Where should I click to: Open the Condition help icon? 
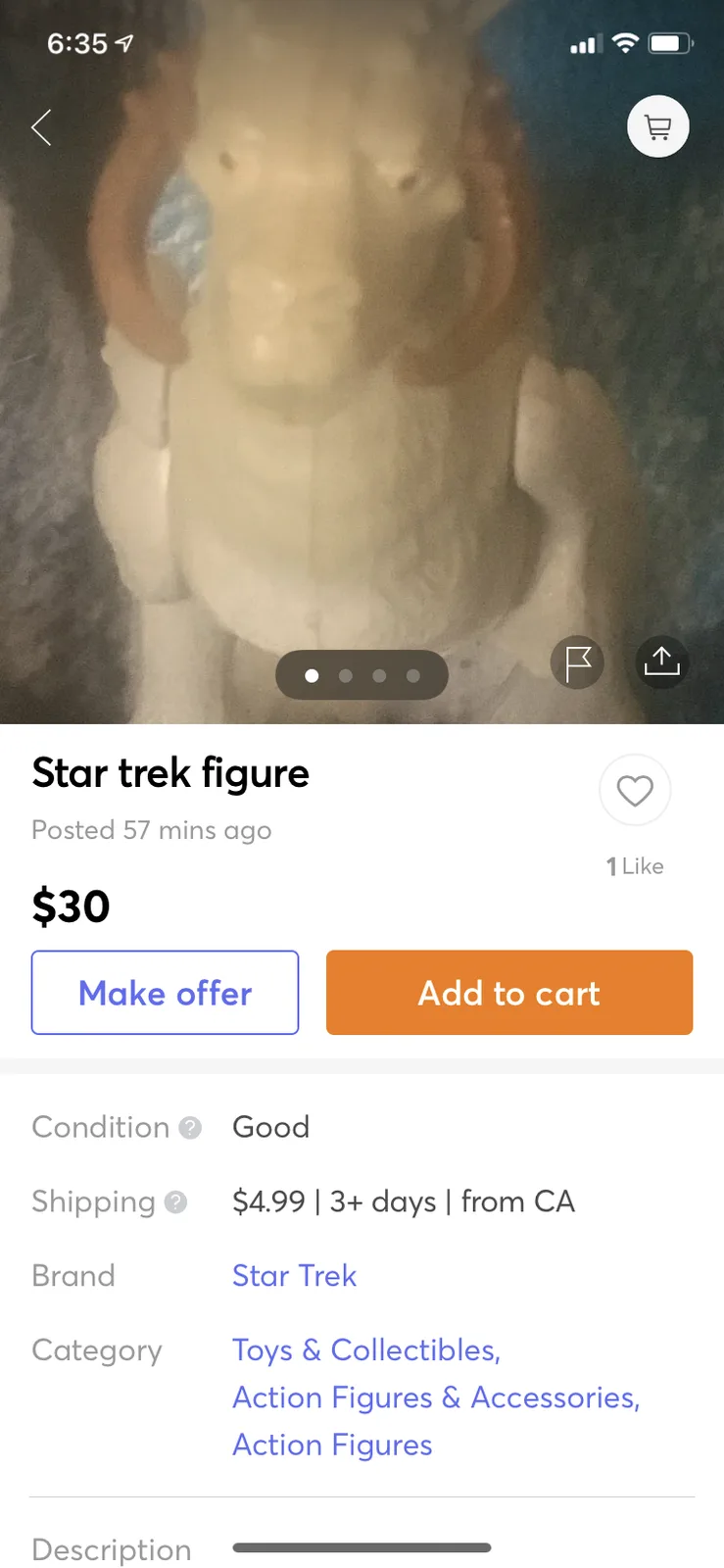coord(191,1128)
